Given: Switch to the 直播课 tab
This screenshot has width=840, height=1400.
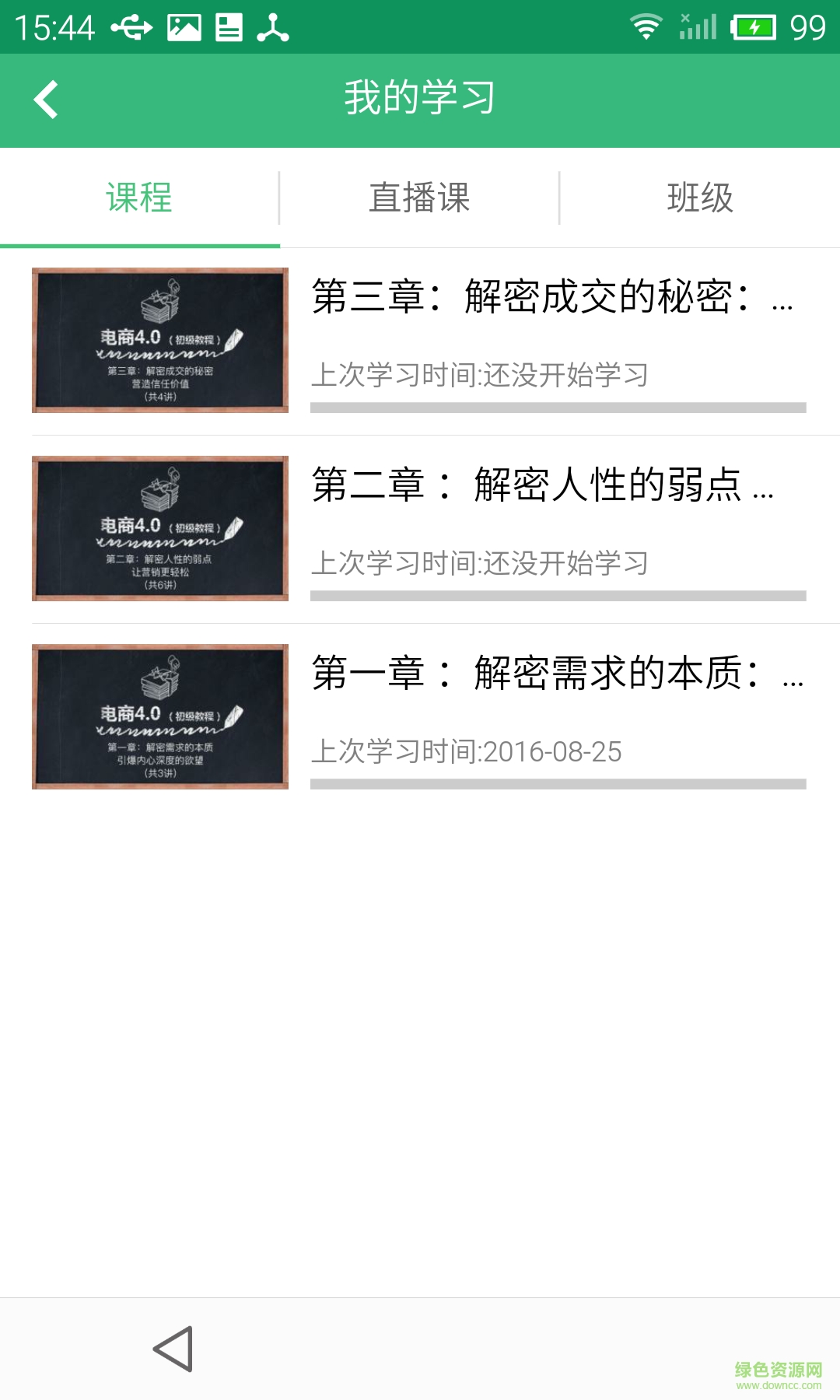Looking at the screenshot, I should 419,198.
